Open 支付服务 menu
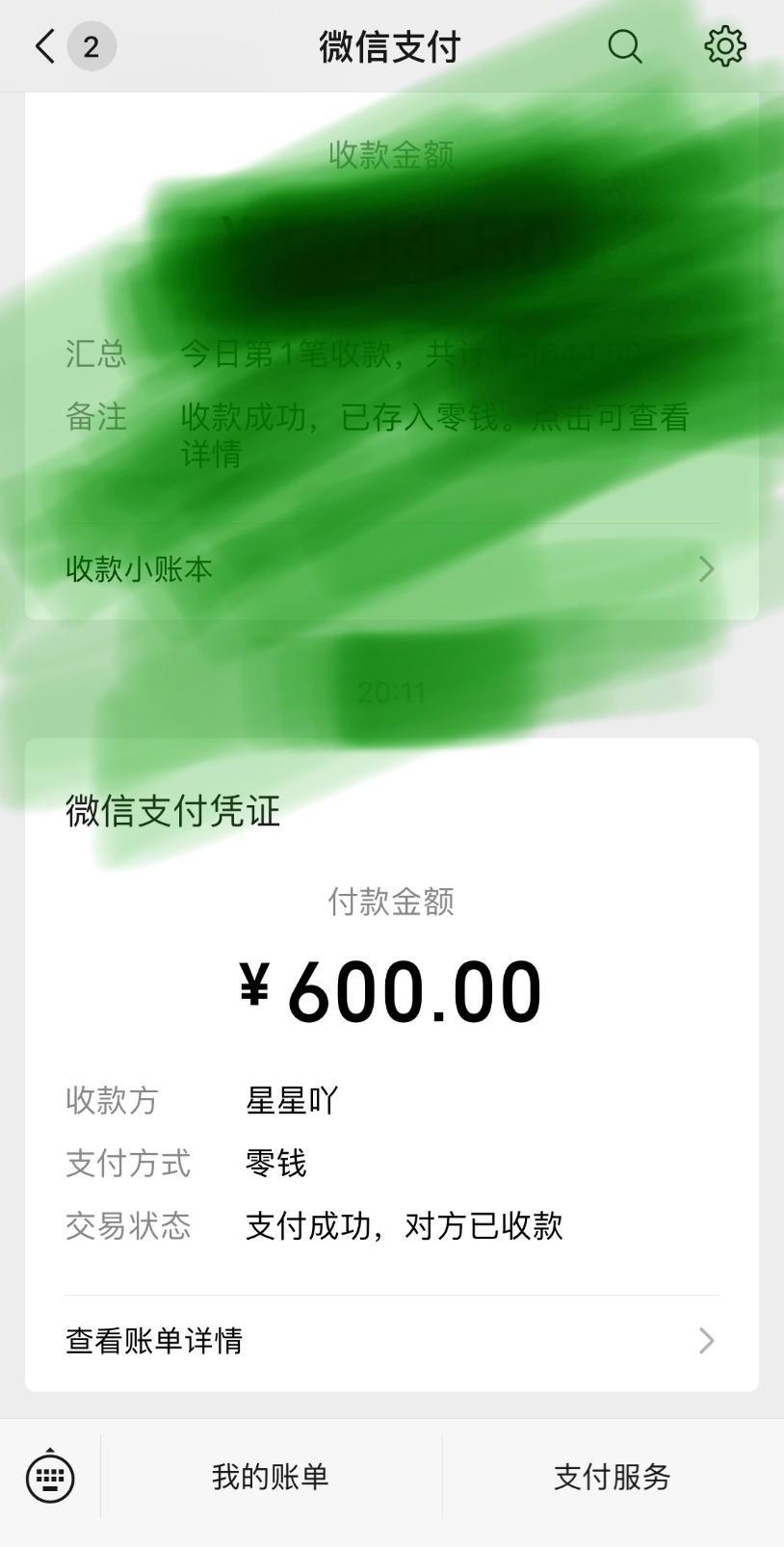 (613, 1476)
